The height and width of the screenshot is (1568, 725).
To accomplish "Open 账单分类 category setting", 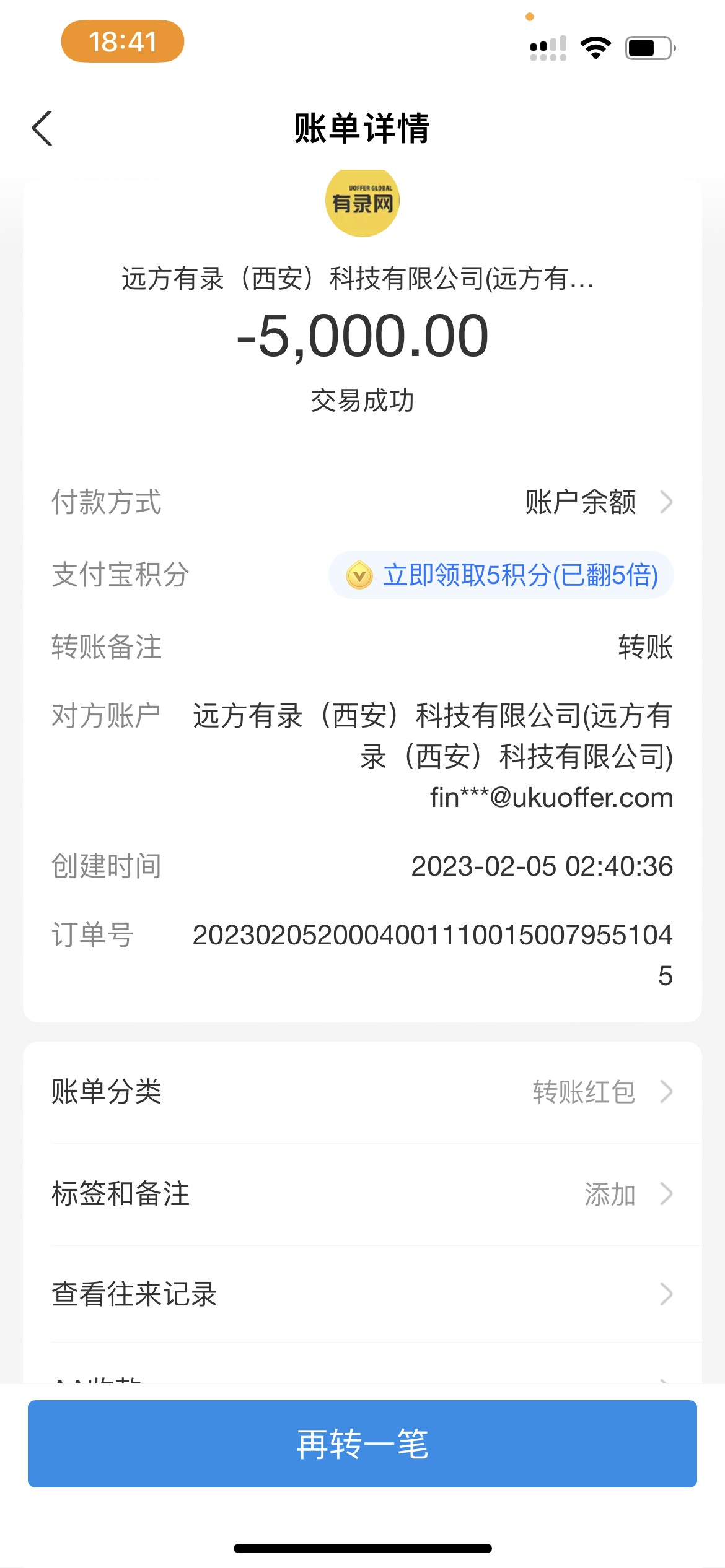I will (362, 1092).
